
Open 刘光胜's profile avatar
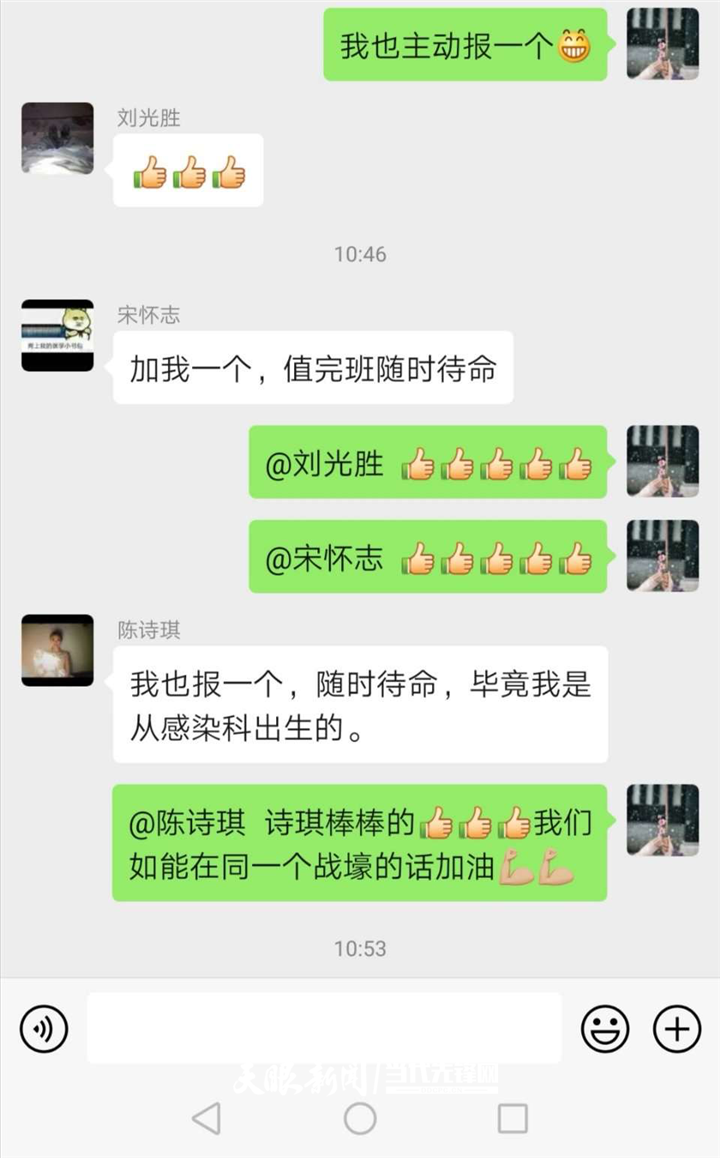pyautogui.click(x=58, y=138)
